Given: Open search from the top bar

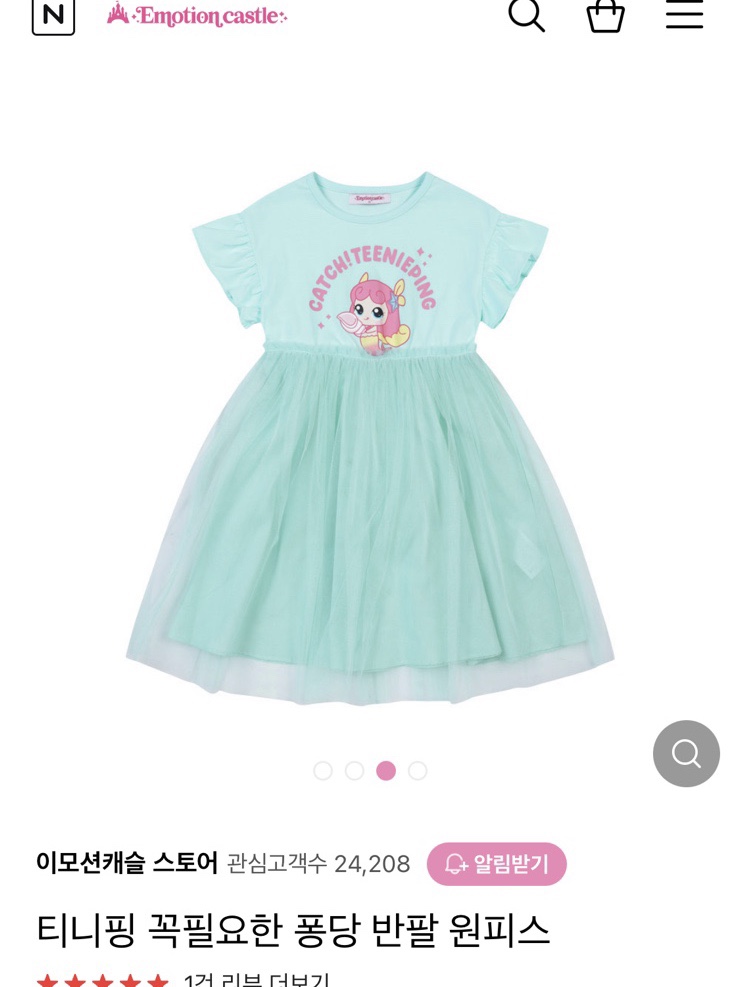Looking at the screenshot, I should click(526, 15).
